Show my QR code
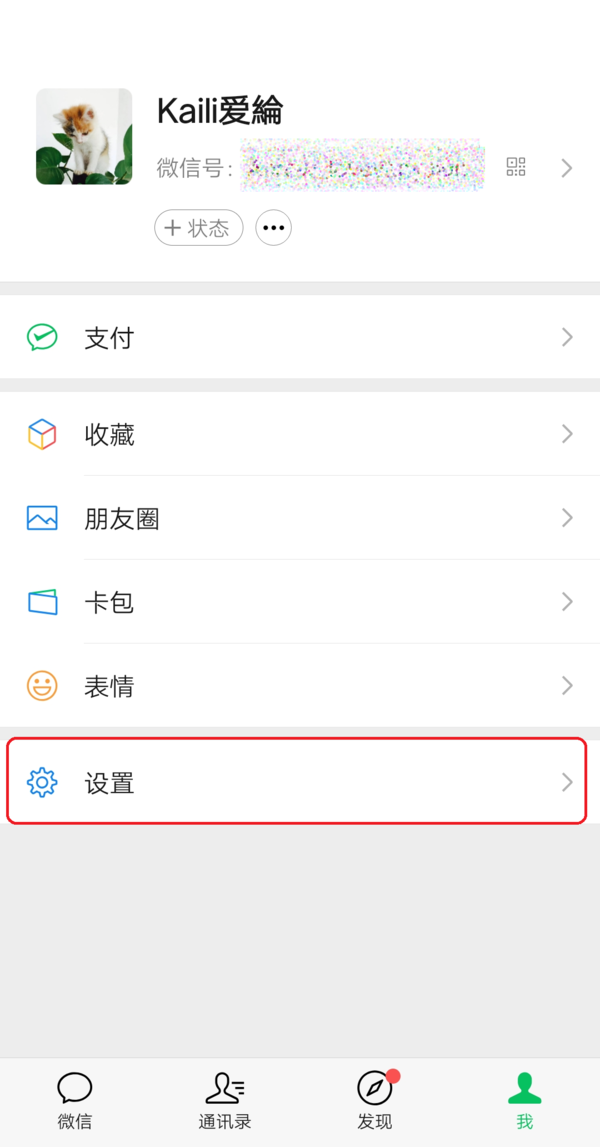The image size is (600, 1147). pos(516,167)
